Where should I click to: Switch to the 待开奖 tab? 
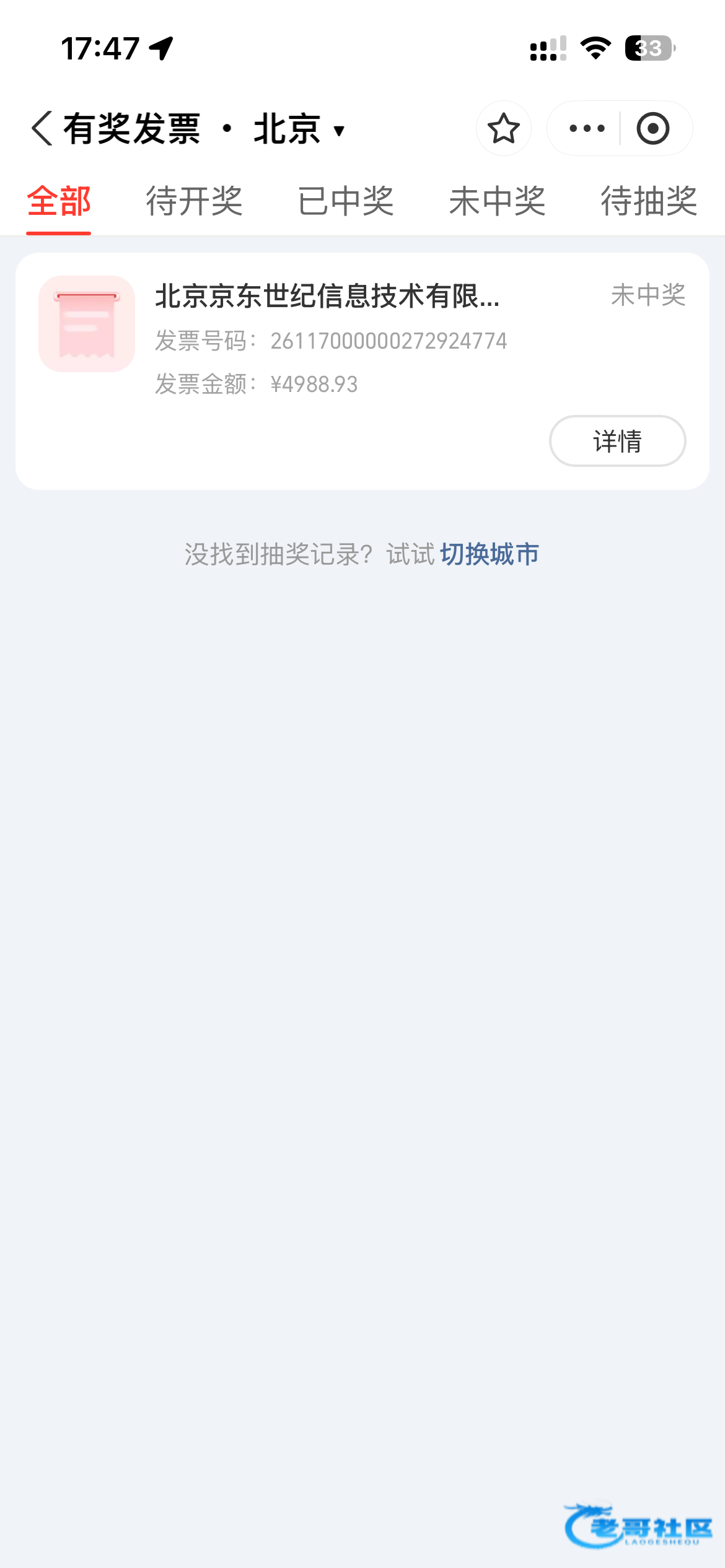point(194,201)
